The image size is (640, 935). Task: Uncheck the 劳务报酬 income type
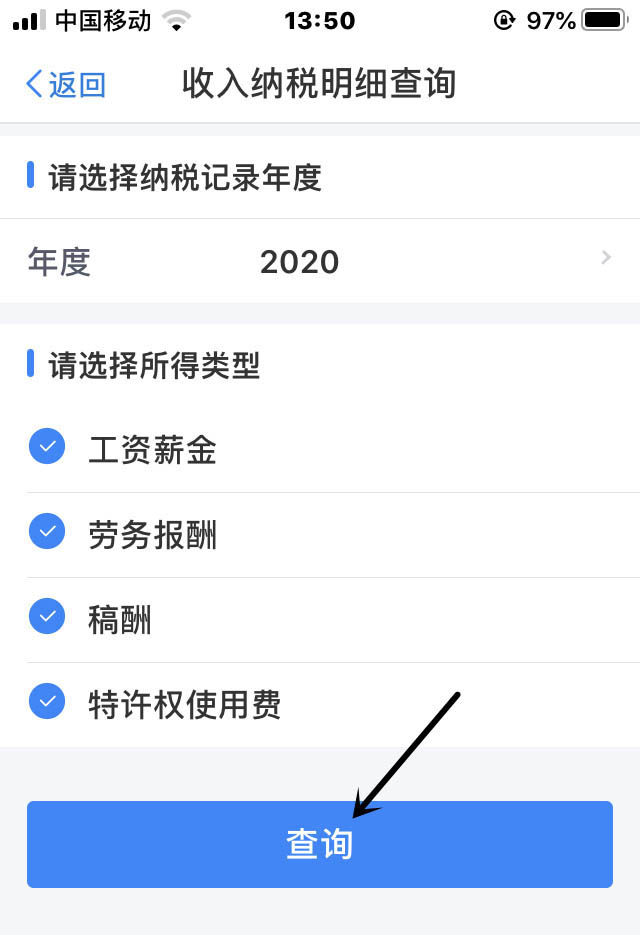click(x=47, y=531)
